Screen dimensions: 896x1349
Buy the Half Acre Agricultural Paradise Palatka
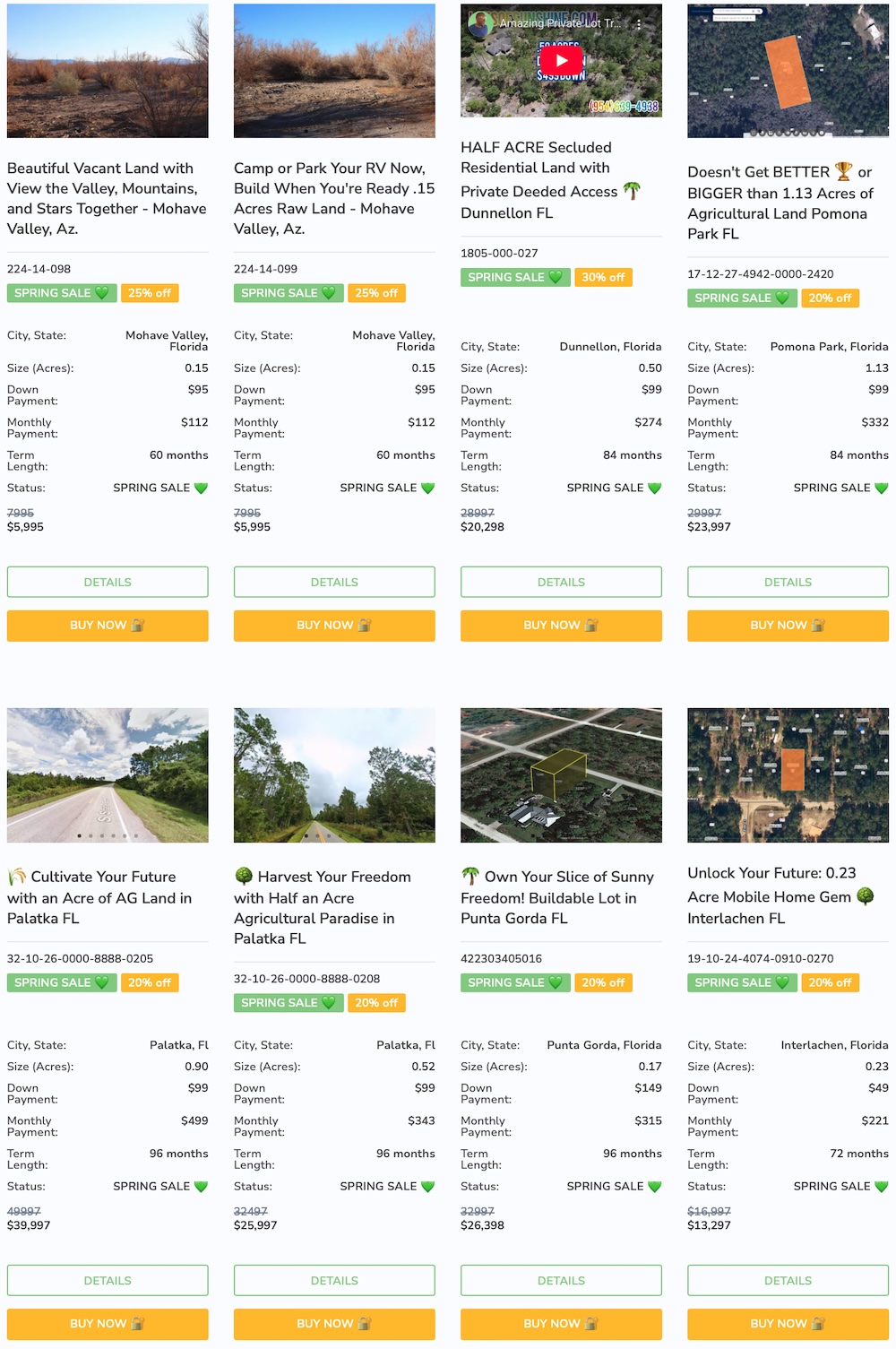(x=334, y=1324)
